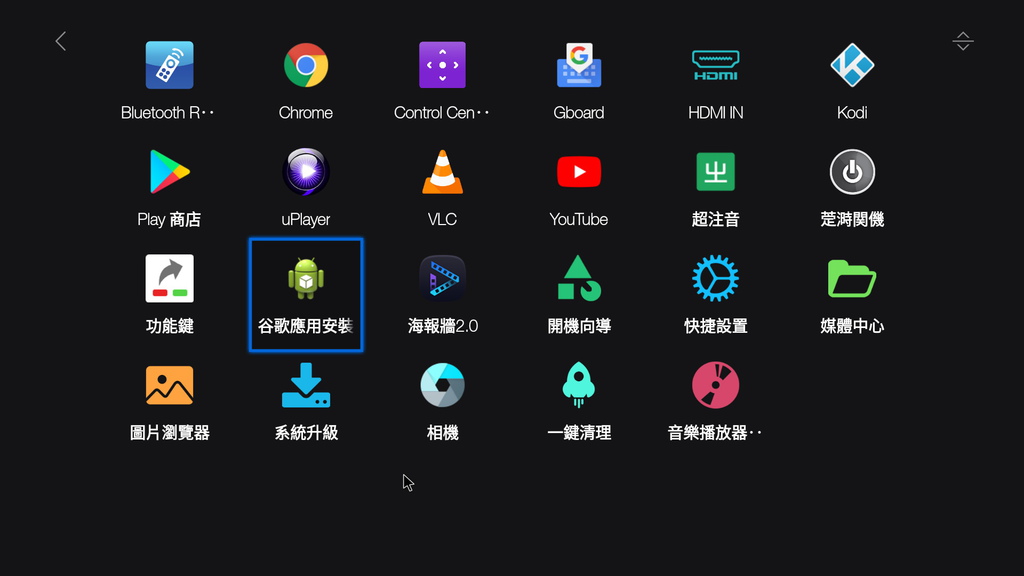Launch Kodi media player

pyautogui.click(x=852, y=66)
